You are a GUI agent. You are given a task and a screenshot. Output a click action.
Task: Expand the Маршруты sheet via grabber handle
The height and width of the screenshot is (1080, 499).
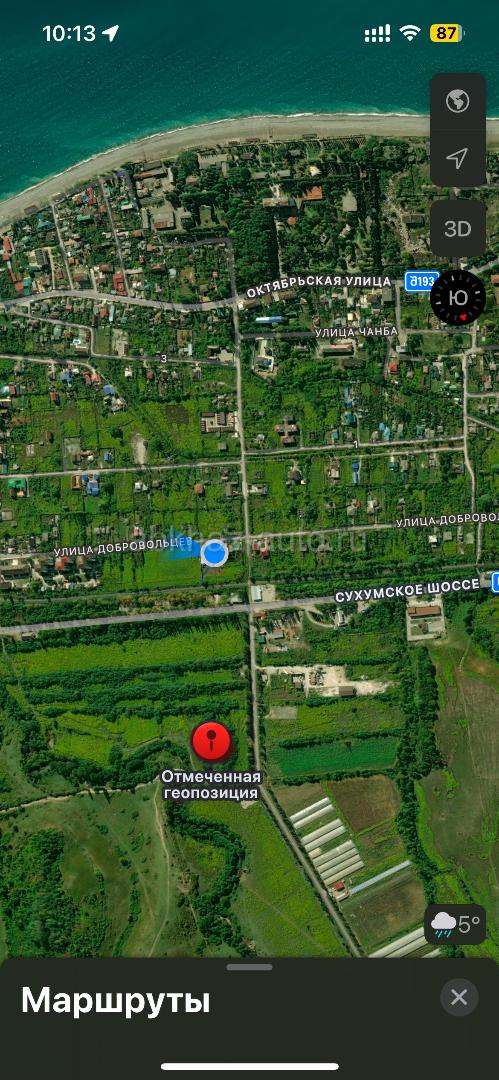(x=250, y=967)
